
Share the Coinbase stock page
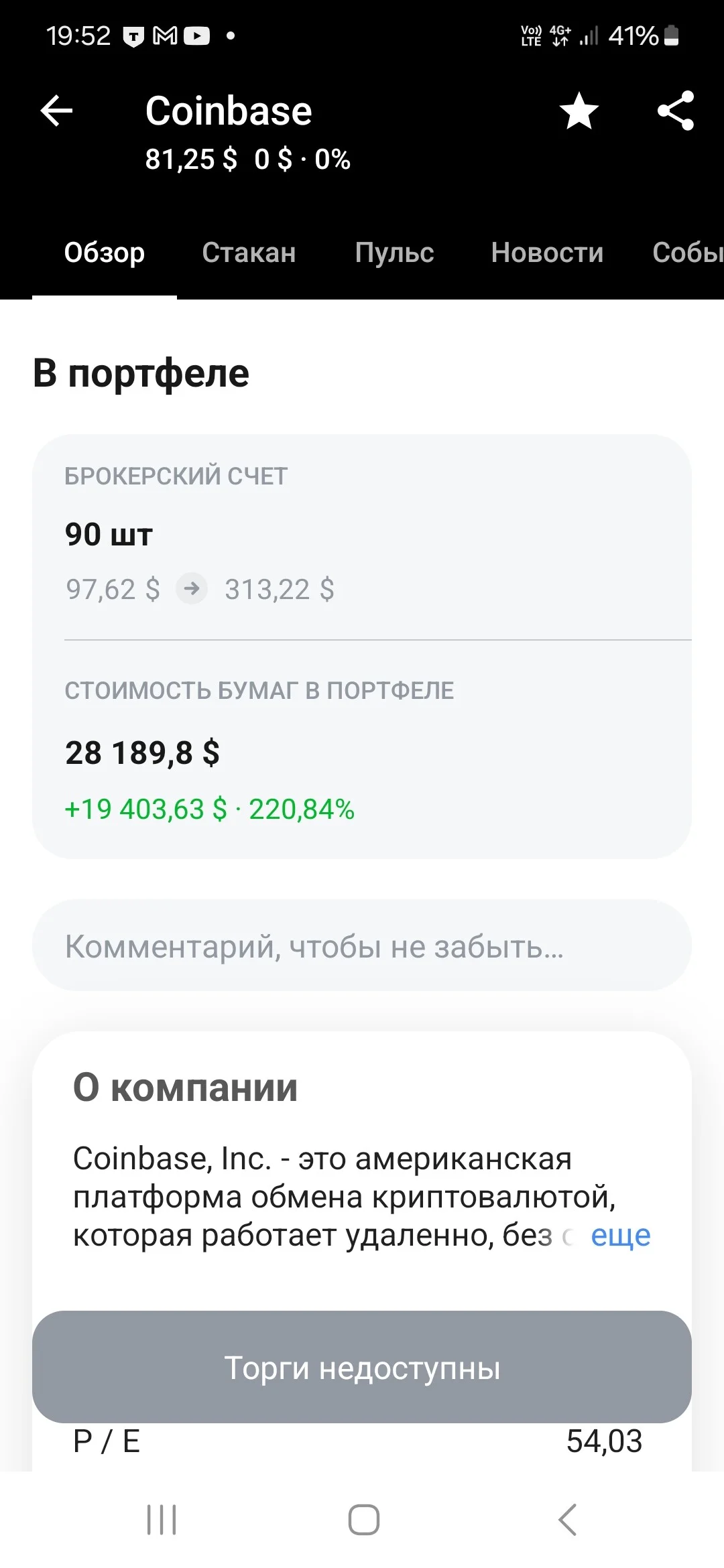(x=676, y=111)
